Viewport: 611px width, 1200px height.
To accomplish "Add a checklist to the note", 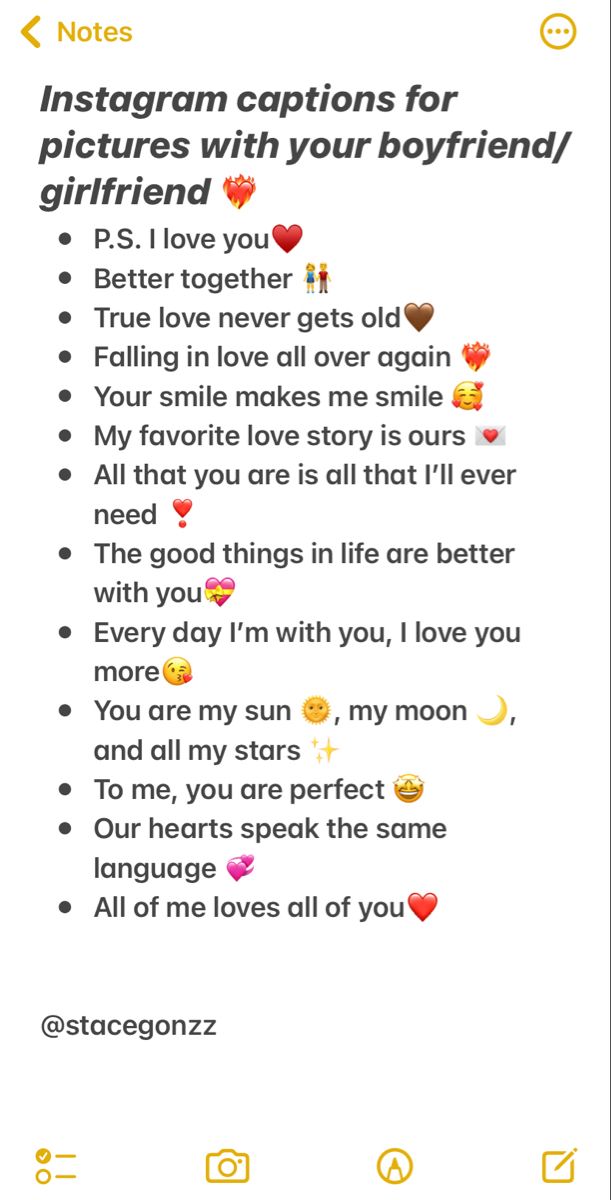I will pyautogui.click(x=56, y=1166).
